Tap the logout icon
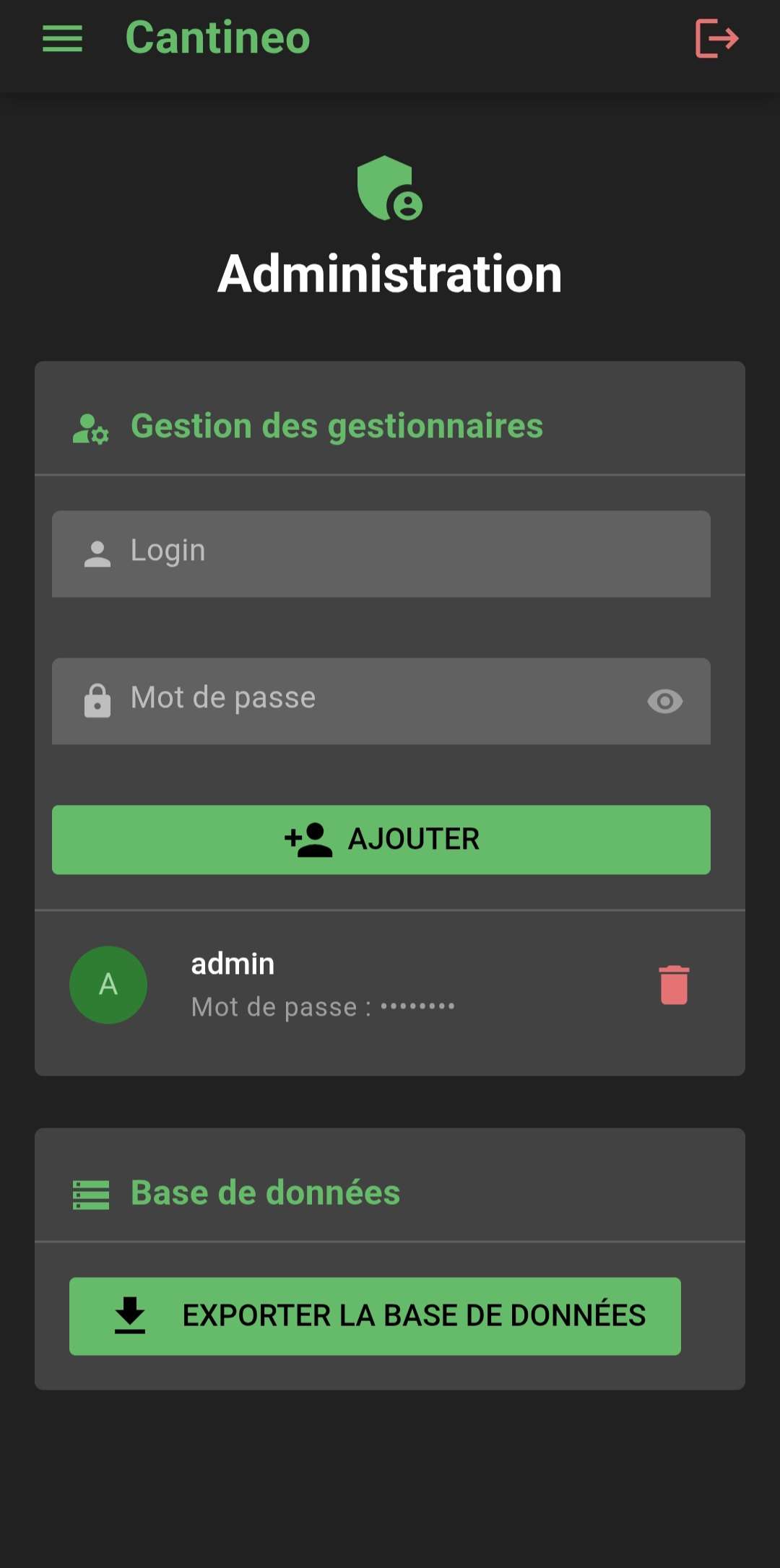Screen dimensions: 780x1568 pos(716,38)
